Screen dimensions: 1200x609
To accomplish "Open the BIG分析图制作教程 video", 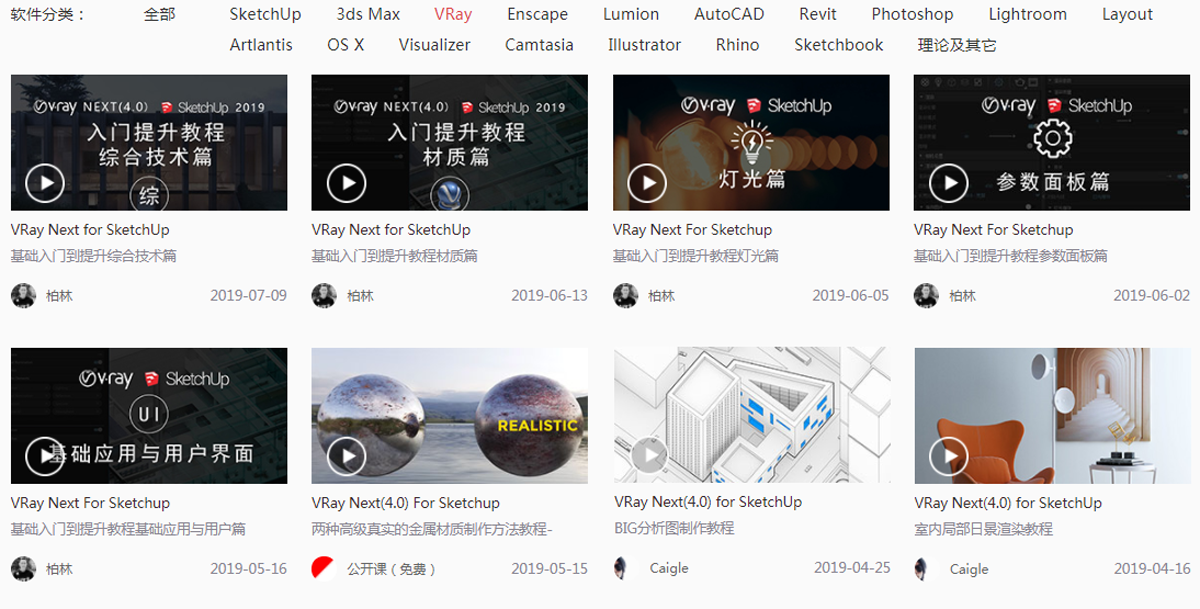I will (x=751, y=416).
